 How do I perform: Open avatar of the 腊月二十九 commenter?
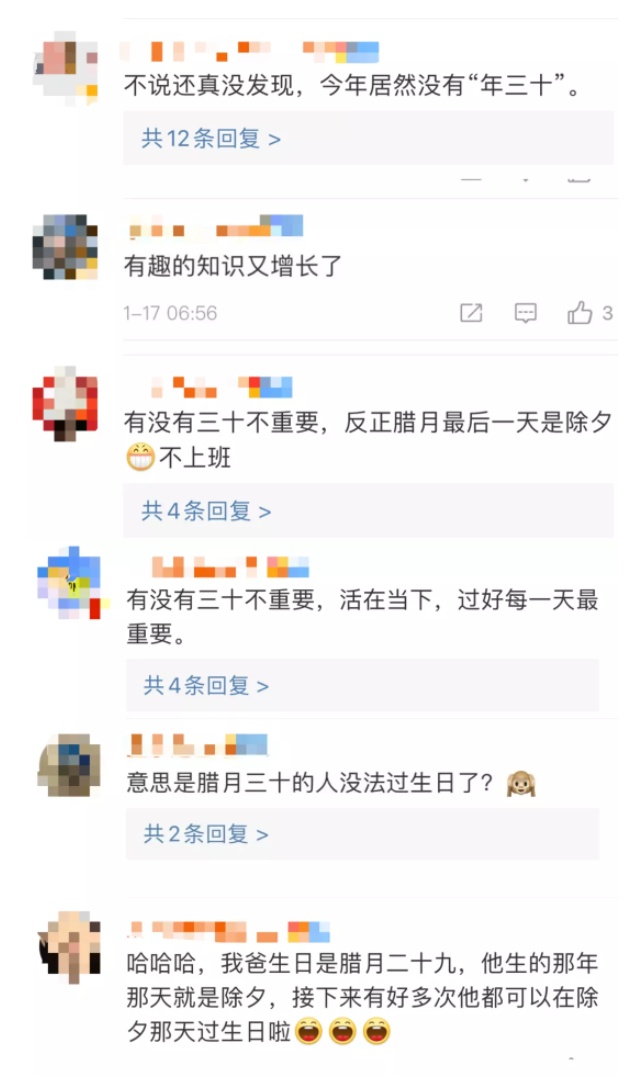[66, 945]
